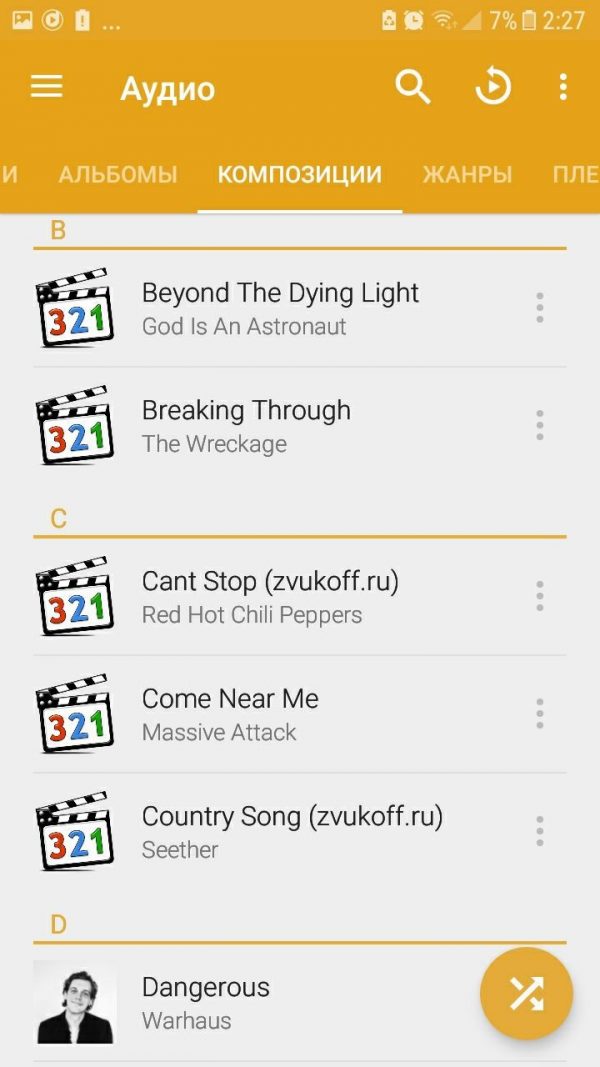
Task: Select the Композиции tab
Action: point(299,175)
